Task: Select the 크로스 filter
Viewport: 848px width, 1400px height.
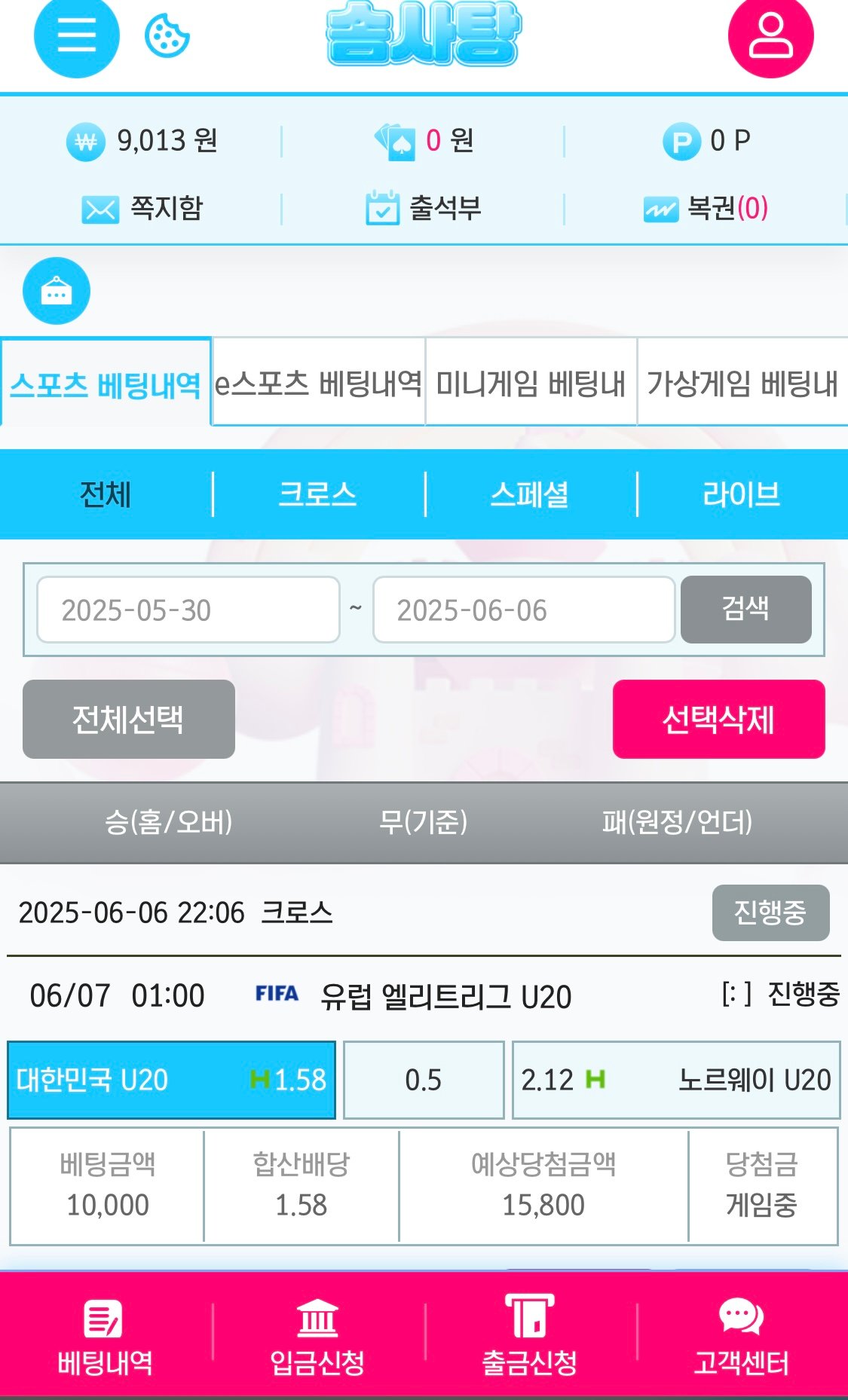Action: (x=317, y=494)
